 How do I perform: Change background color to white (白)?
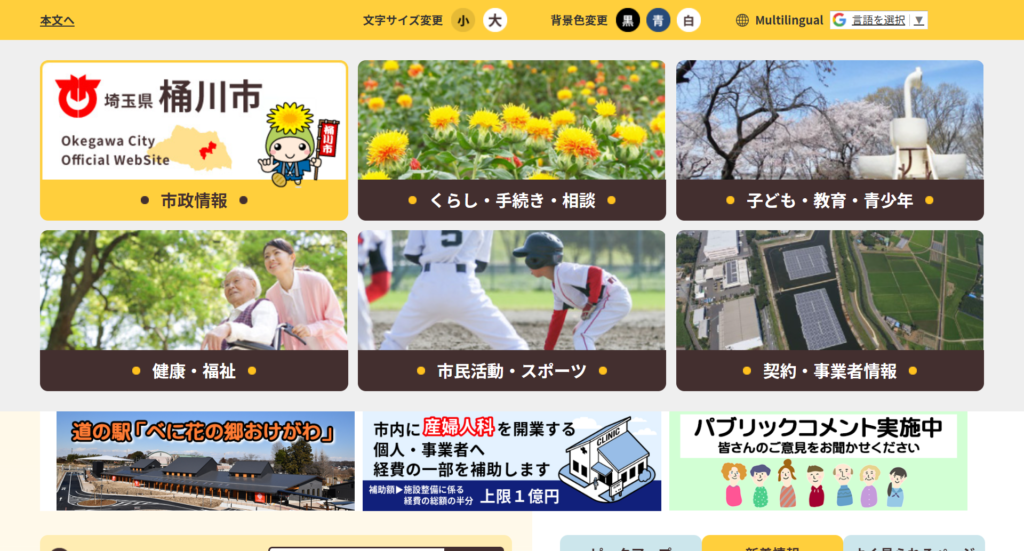688,20
